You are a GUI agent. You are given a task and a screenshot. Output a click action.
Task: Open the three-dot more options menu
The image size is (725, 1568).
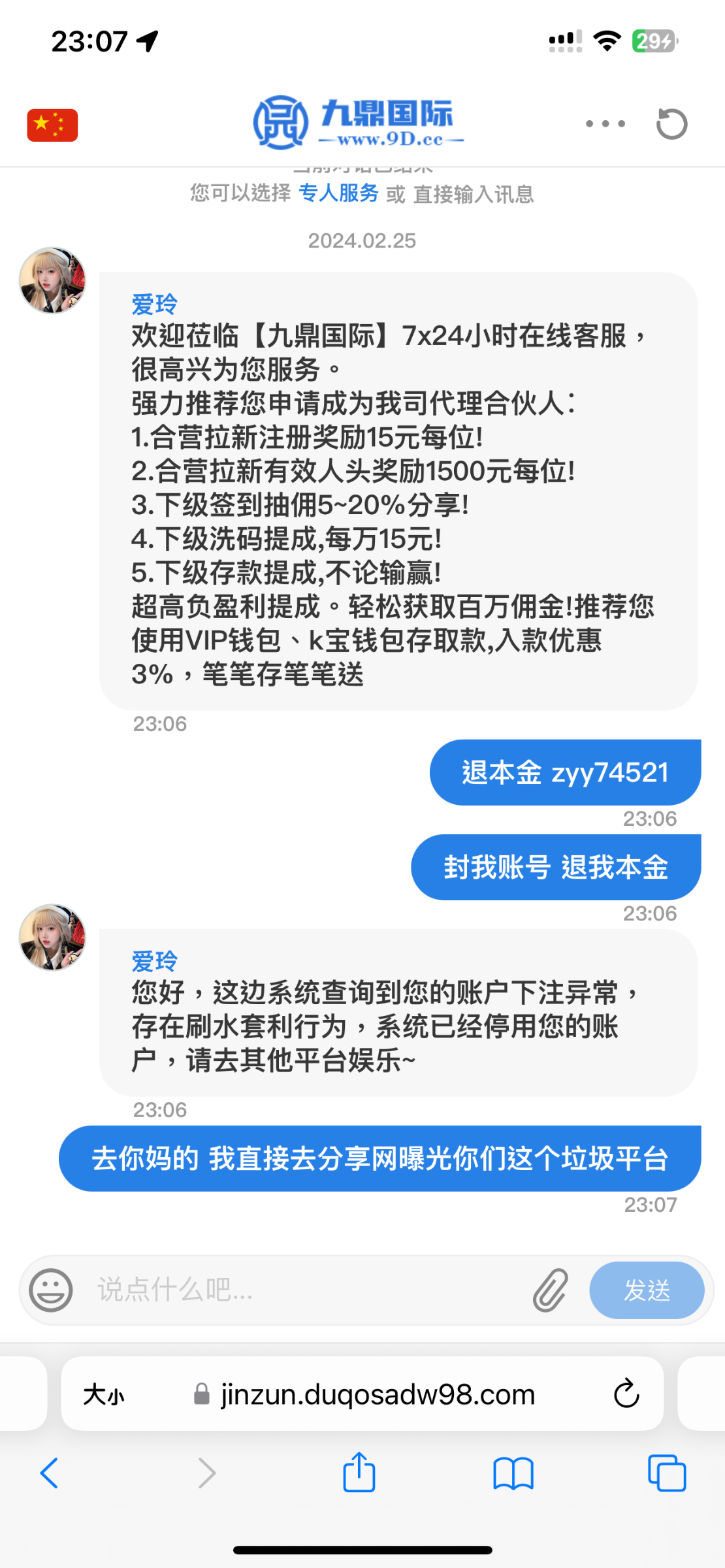tap(605, 123)
